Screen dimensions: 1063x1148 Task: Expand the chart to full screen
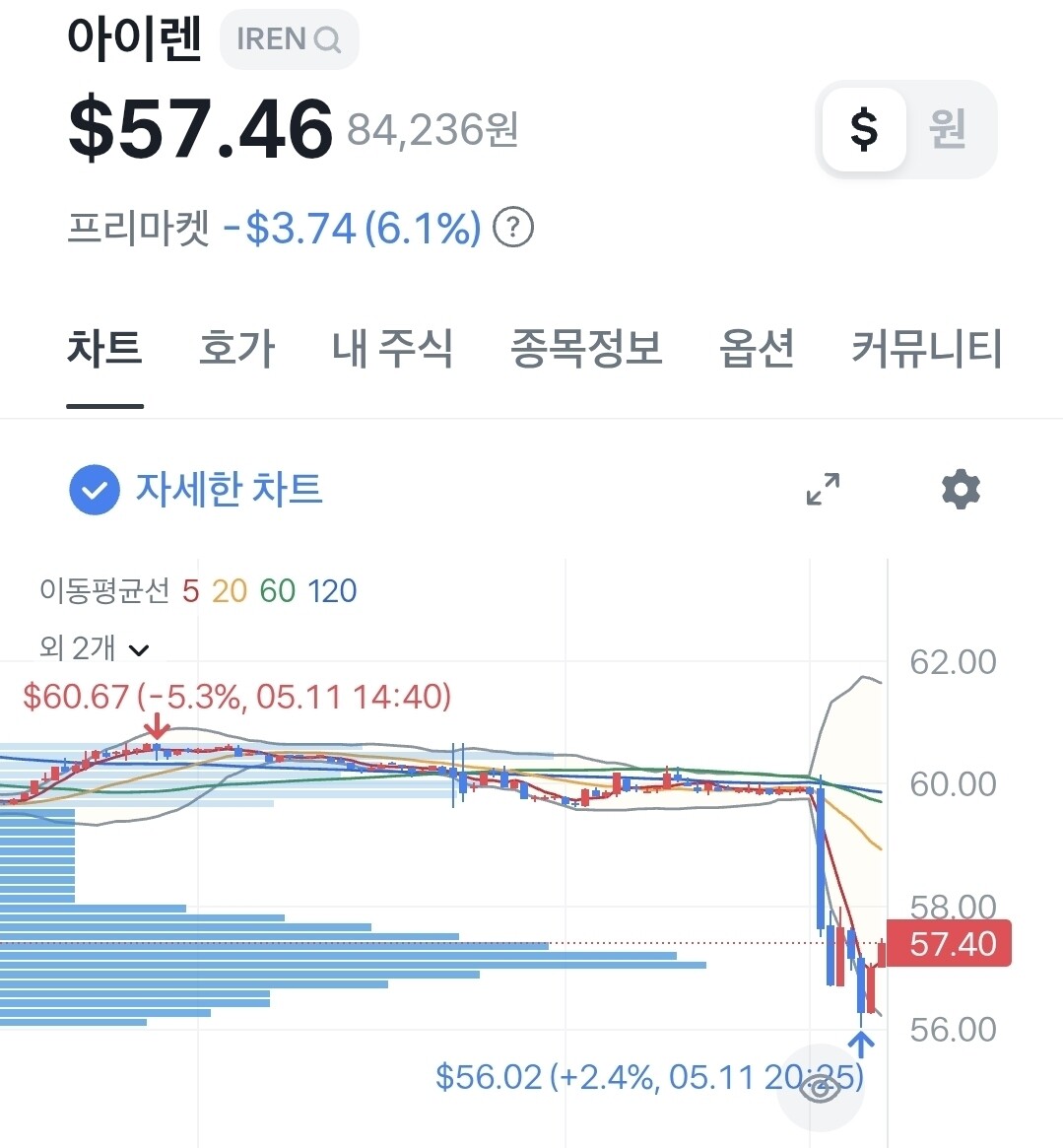click(823, 489)
